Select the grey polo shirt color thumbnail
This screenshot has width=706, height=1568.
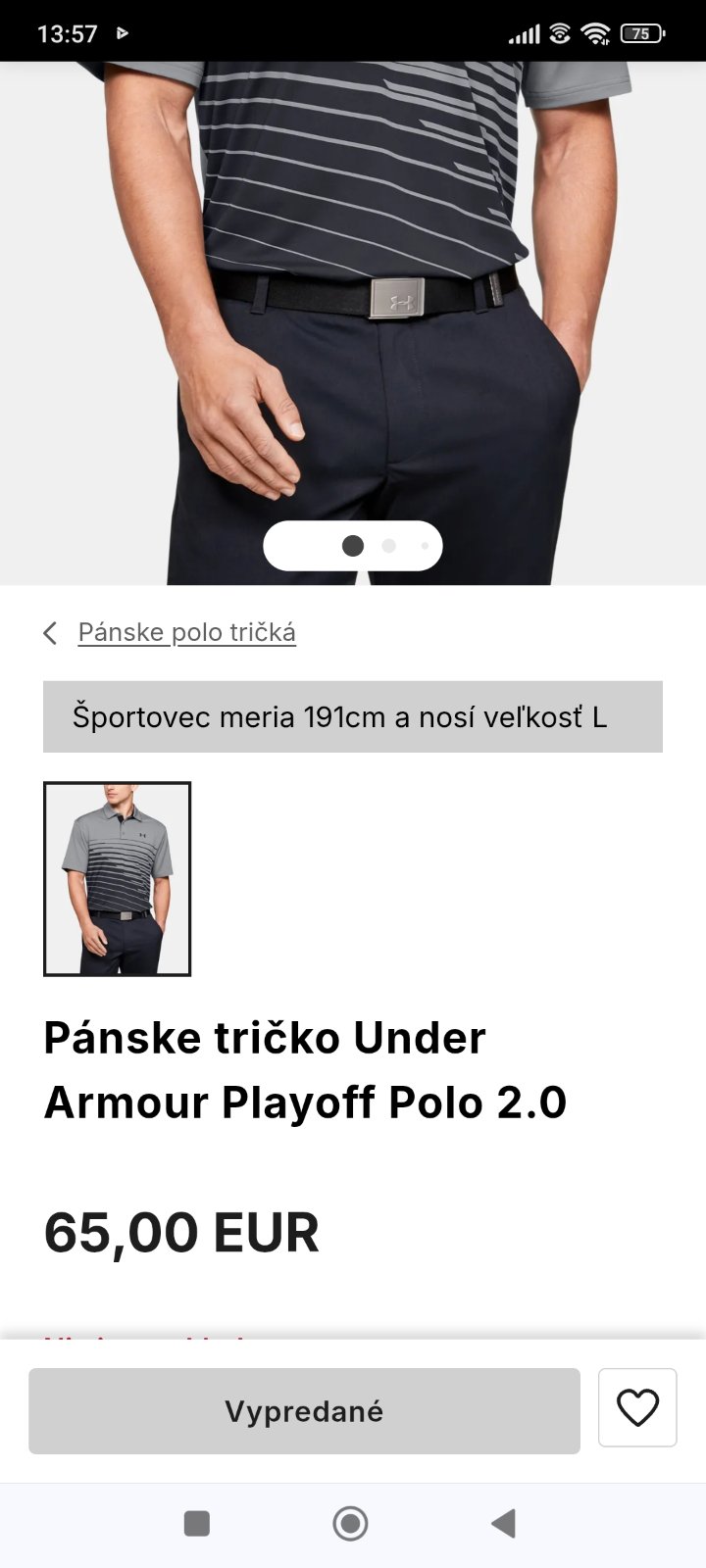pos(118,878)
